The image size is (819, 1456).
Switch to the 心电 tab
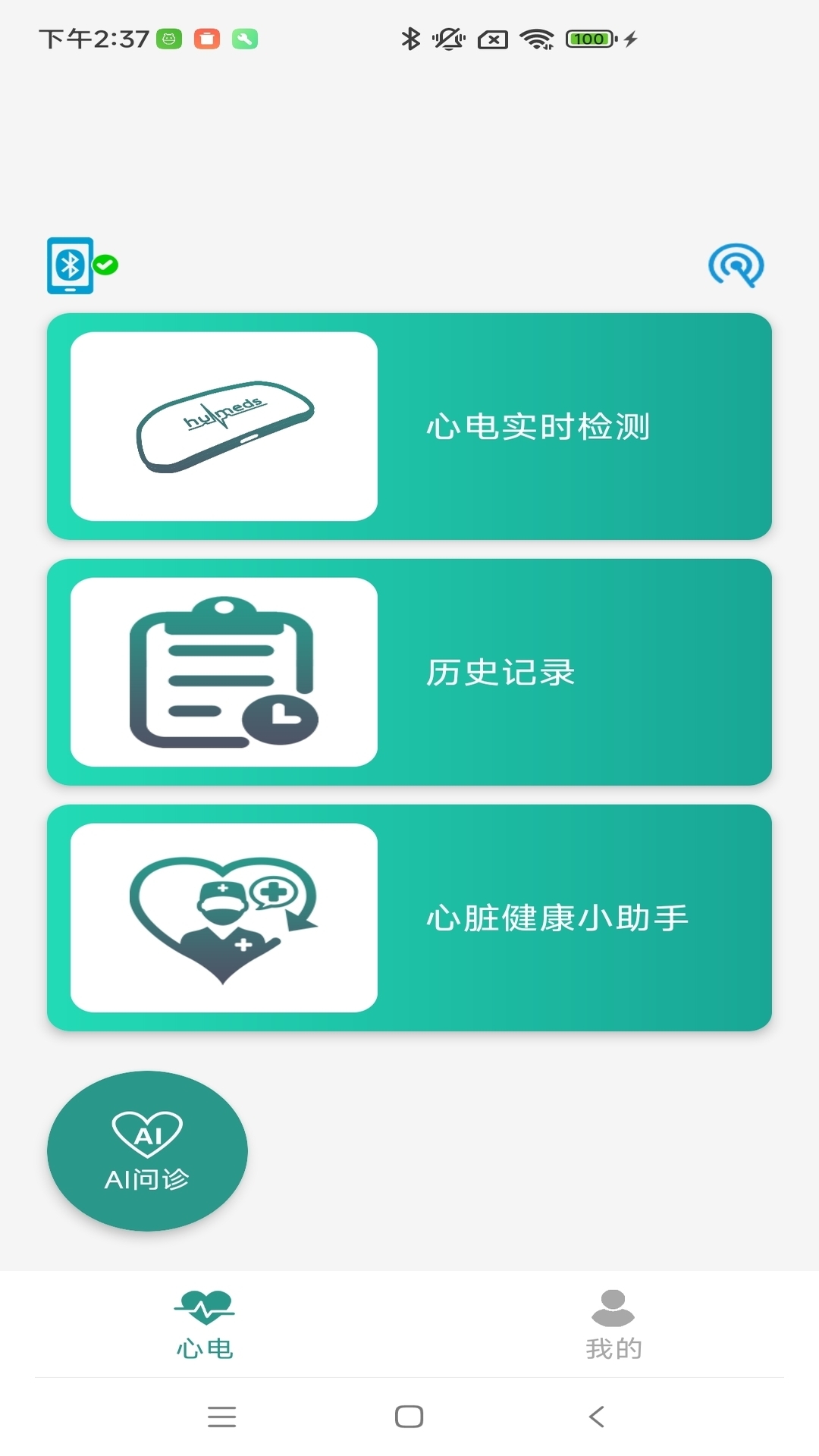pos(205,1324)
